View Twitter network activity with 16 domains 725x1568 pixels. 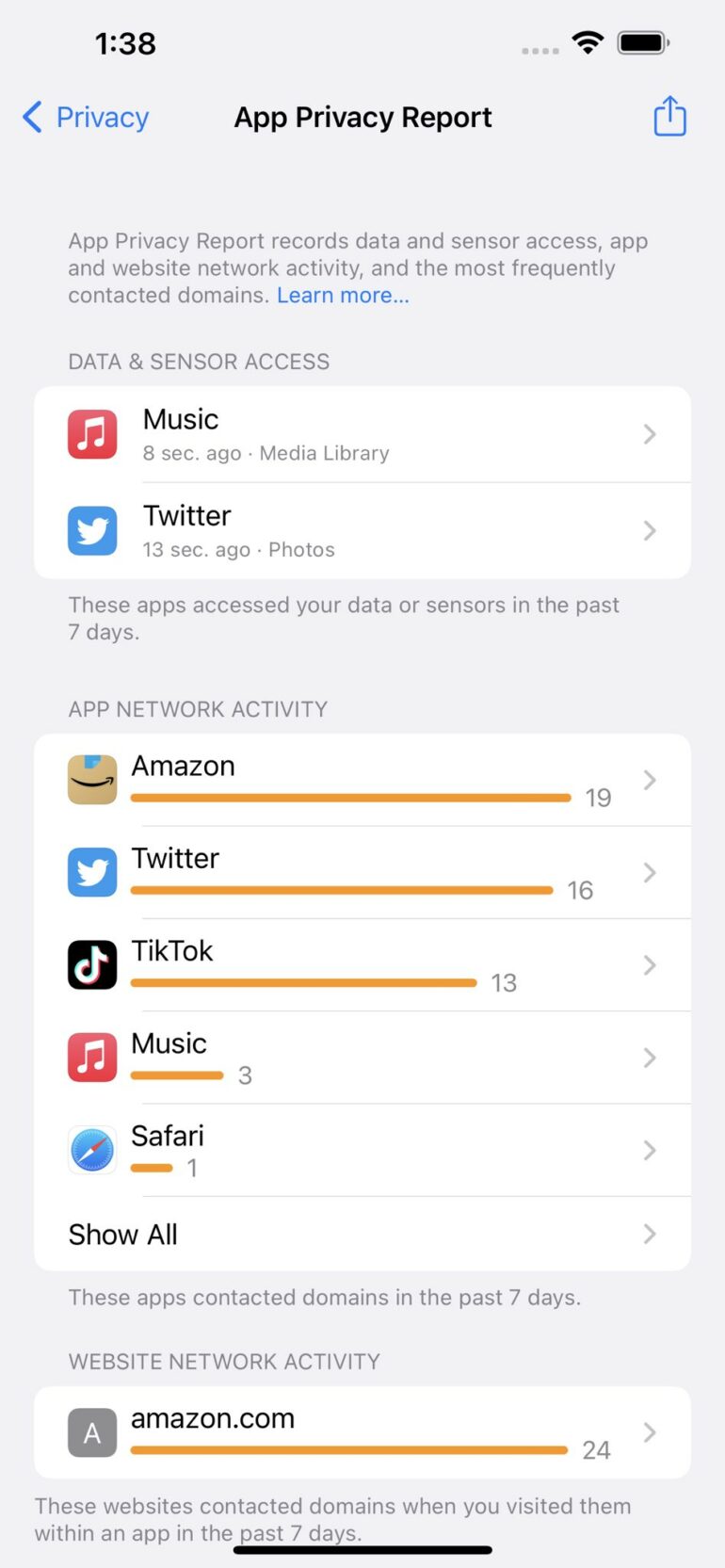(362, 872)
